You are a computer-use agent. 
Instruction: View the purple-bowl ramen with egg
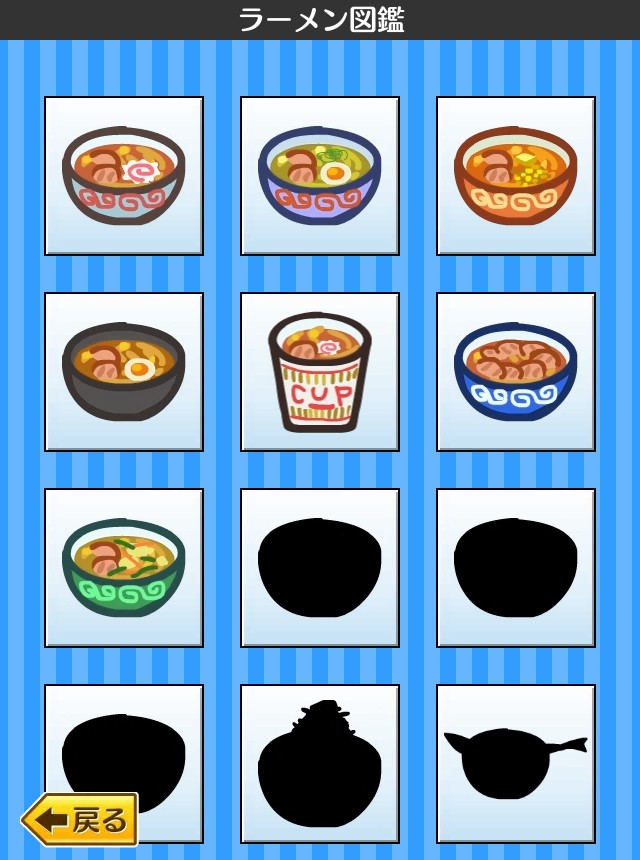(320, 176)
